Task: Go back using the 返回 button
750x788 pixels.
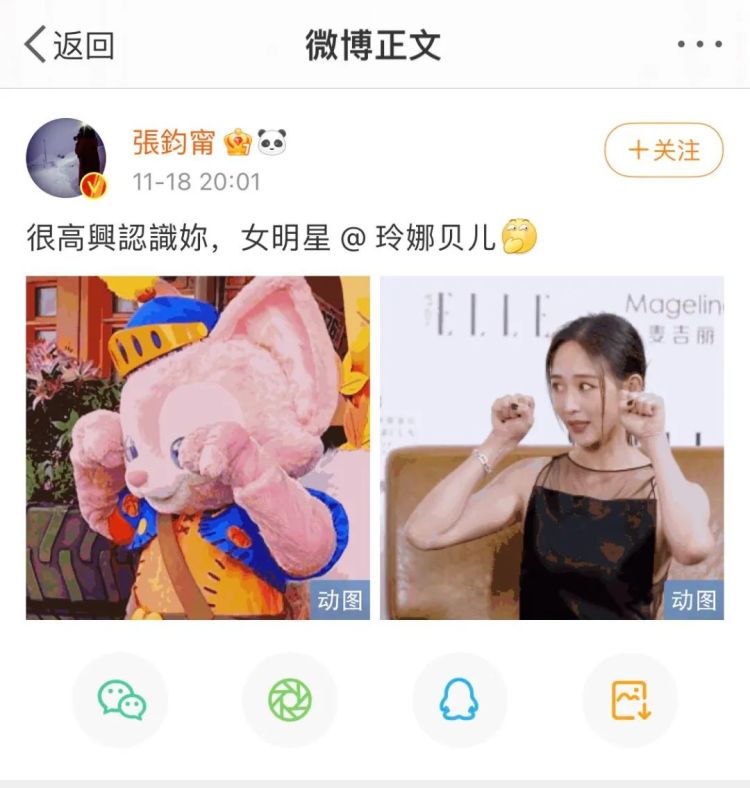Action: (68, 45)
